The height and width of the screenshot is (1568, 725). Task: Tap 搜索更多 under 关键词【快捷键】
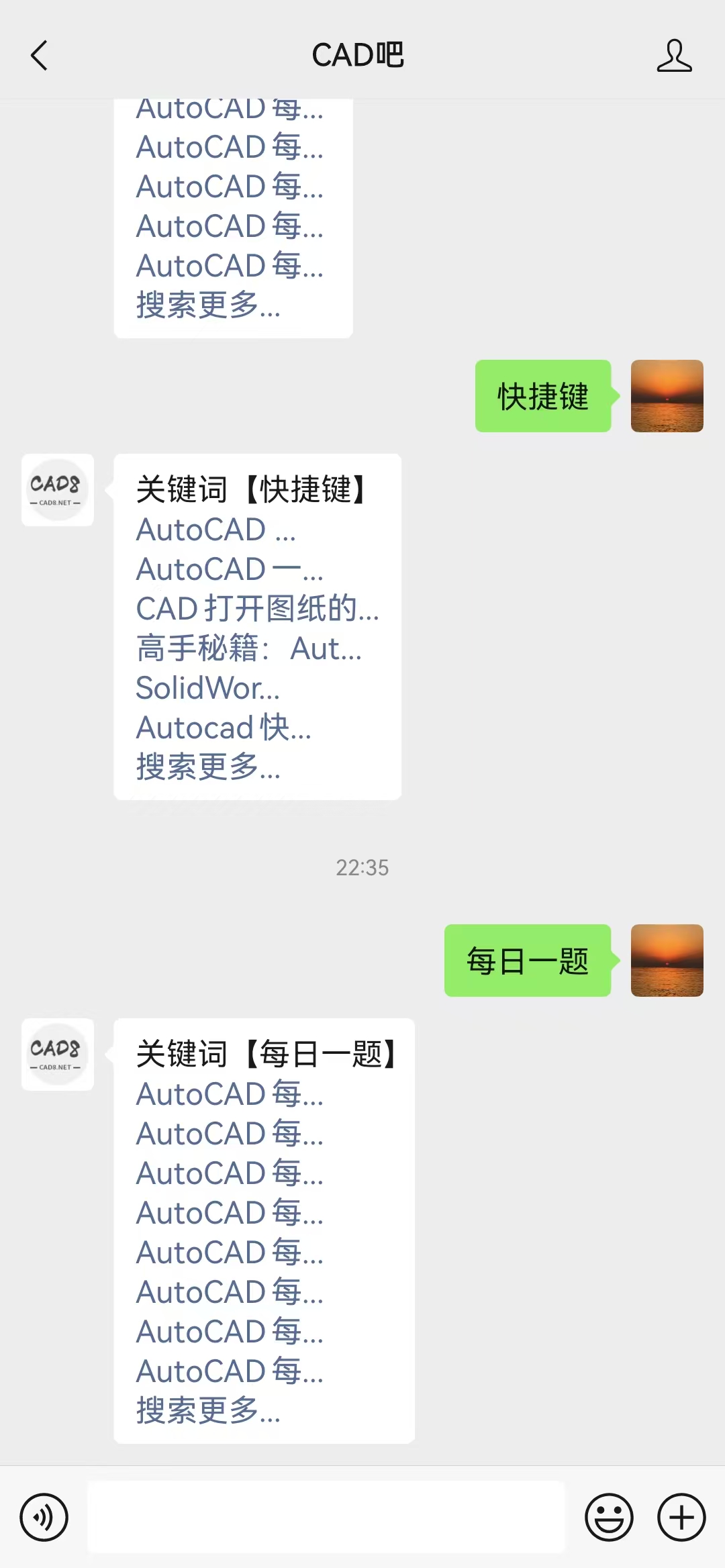click(208, 767)
